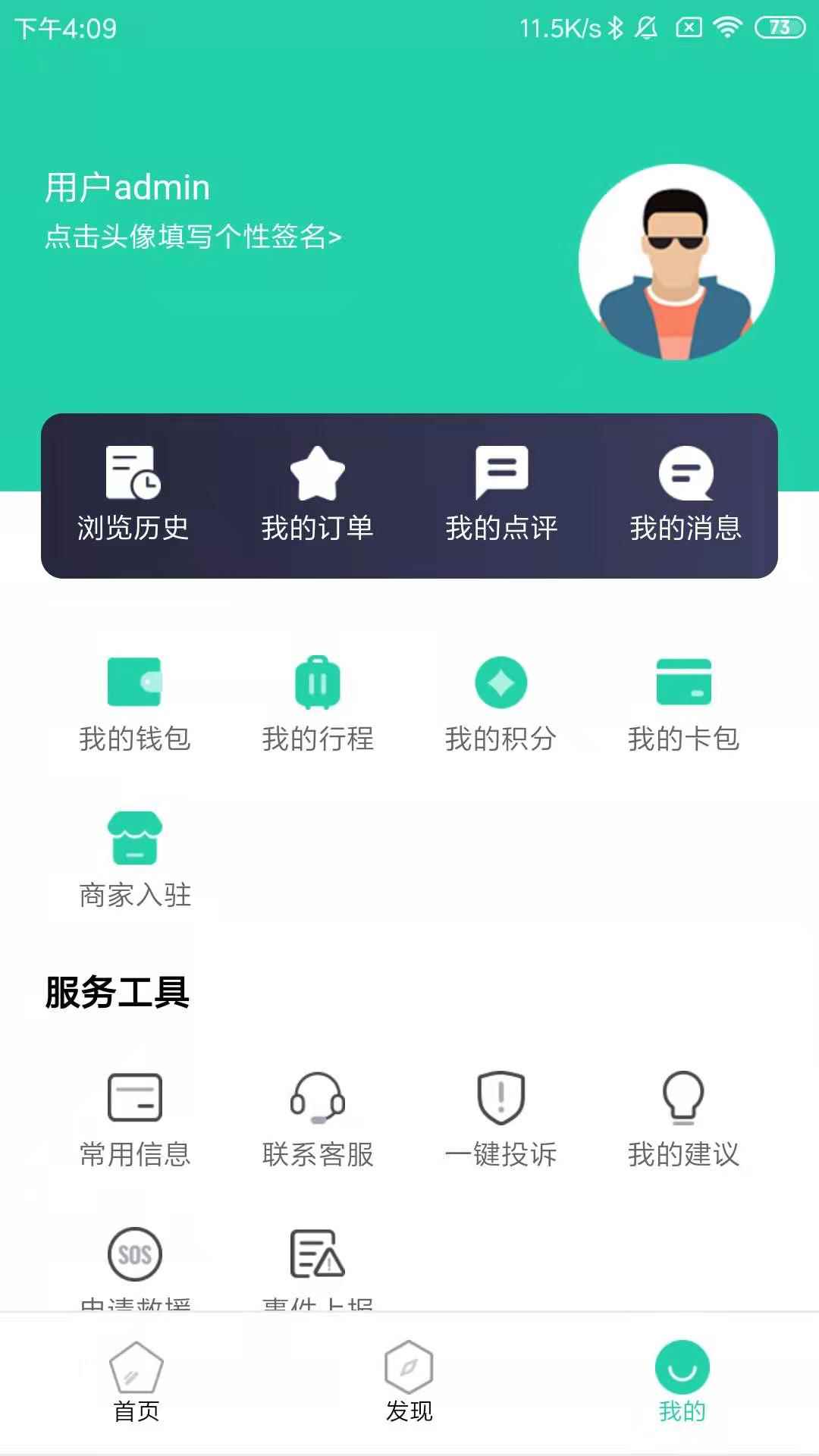View 我的点评 reviews
The height and width of the screenshot is (1456, 819).
501,494
